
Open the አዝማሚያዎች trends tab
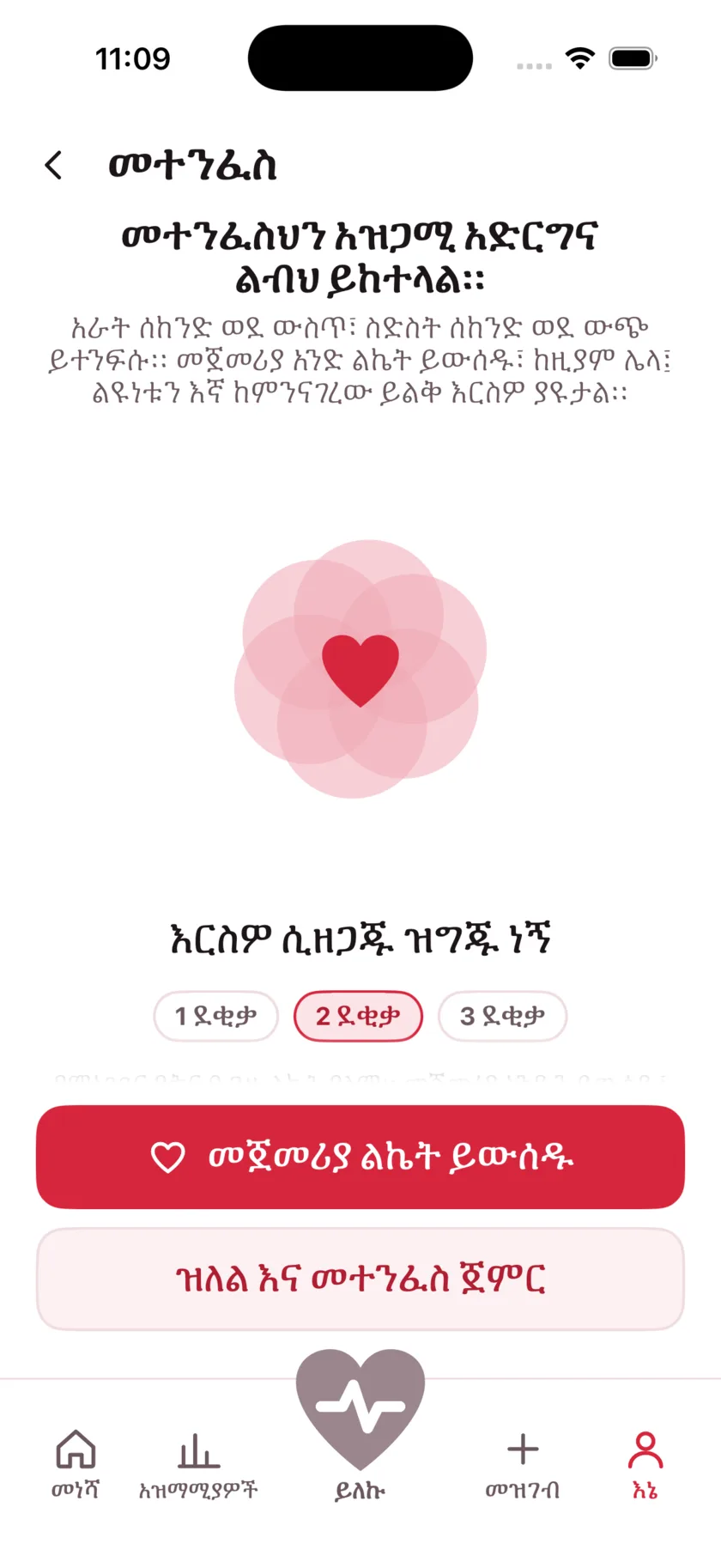pyautogui.click(x=198, y=1464)
